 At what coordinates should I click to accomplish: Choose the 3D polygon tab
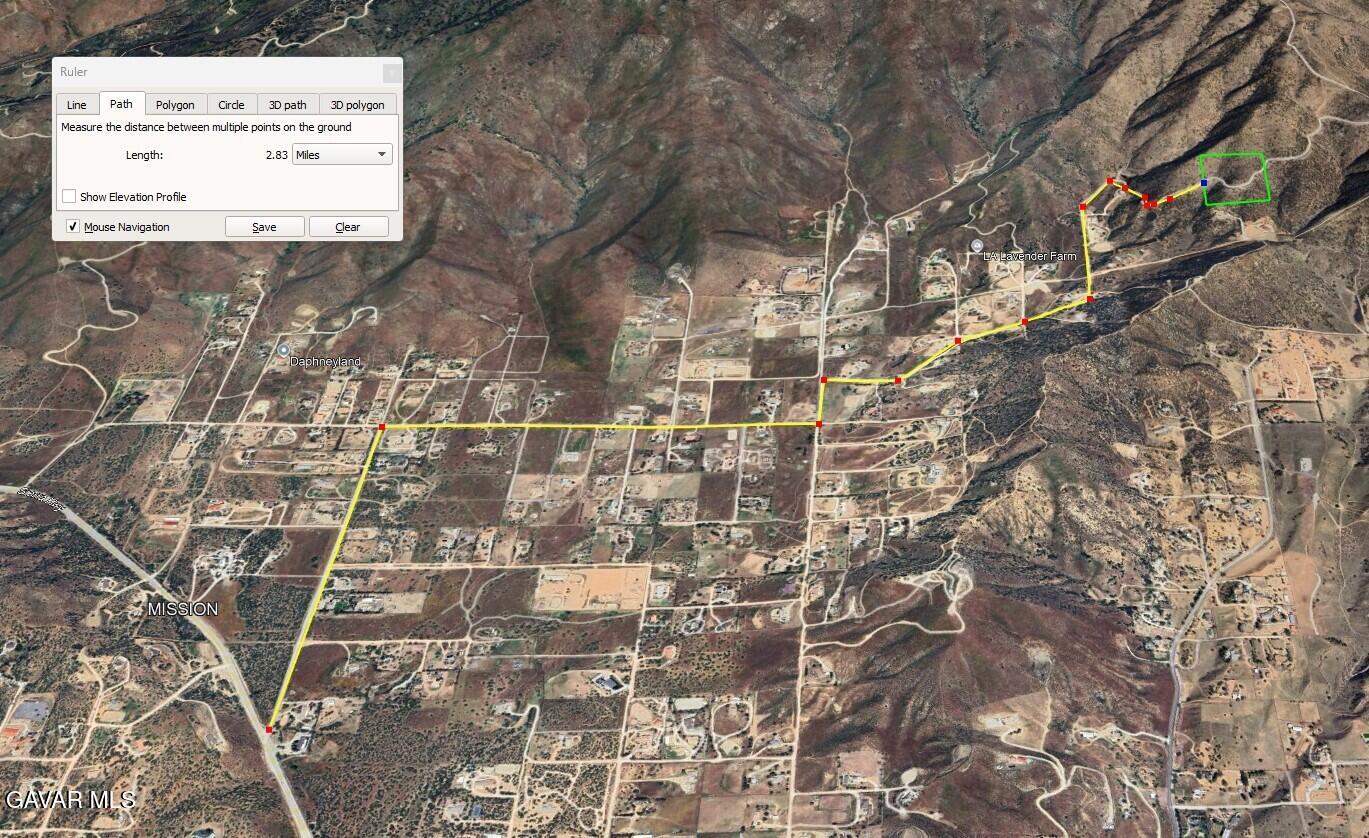(357, 105)
